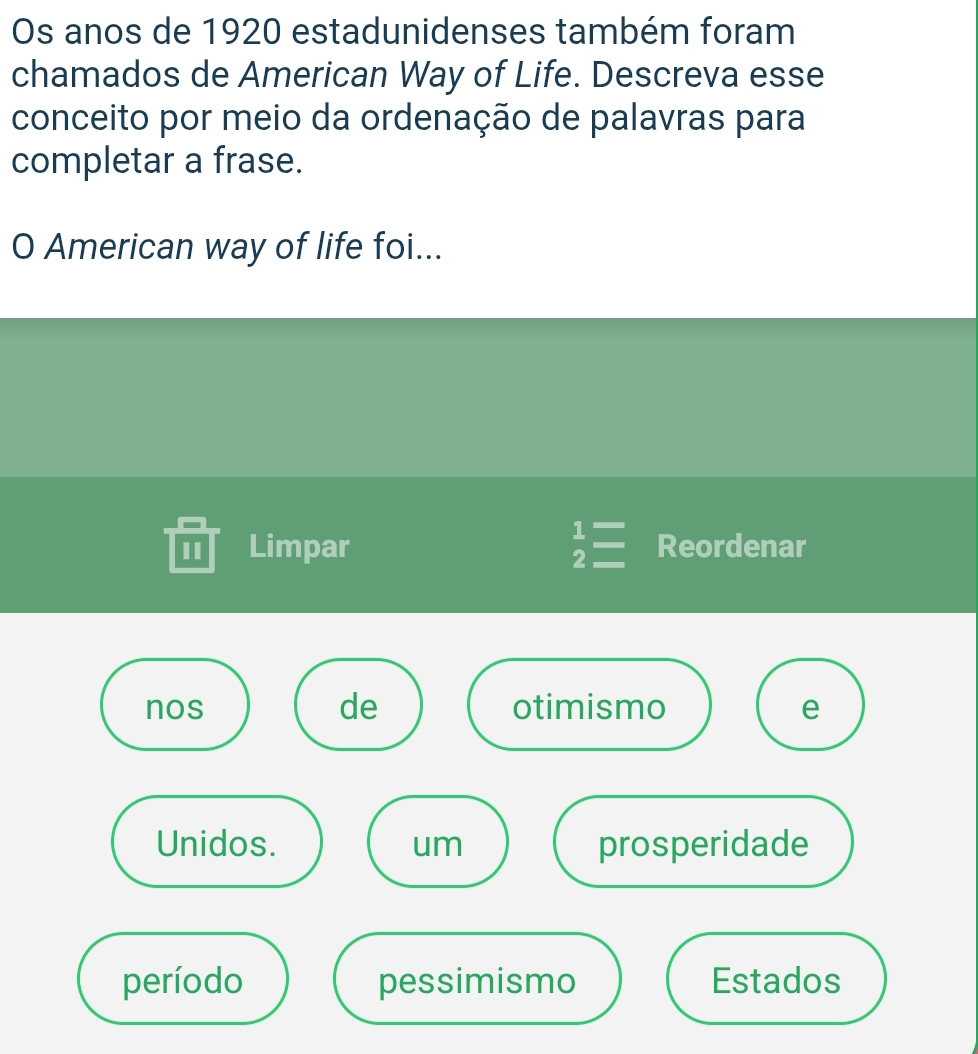The height and width of the screenshot is (1054, 978).
Task: Choose the "otimismo" word chip
Action: [588, 707]
